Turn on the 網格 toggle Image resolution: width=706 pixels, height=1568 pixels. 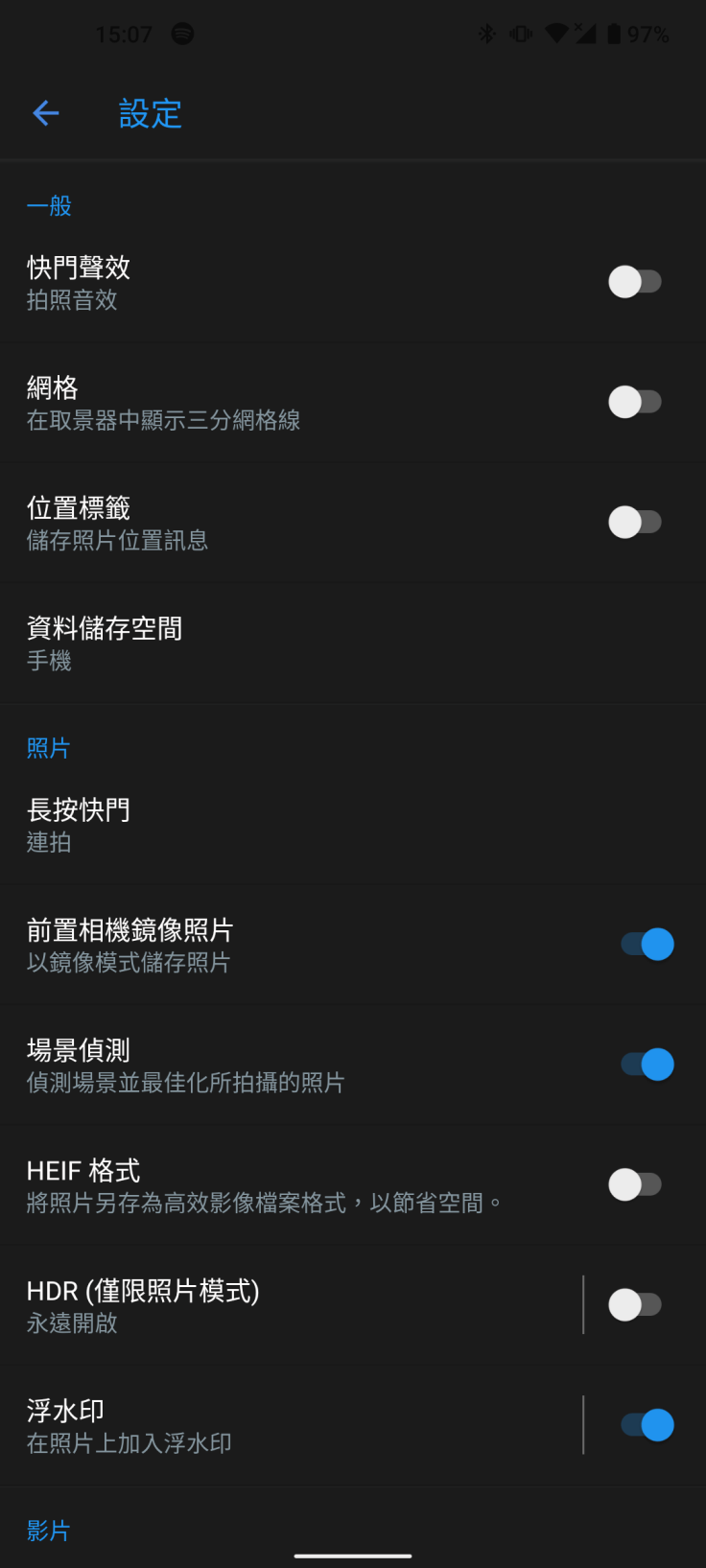[635, 402]
